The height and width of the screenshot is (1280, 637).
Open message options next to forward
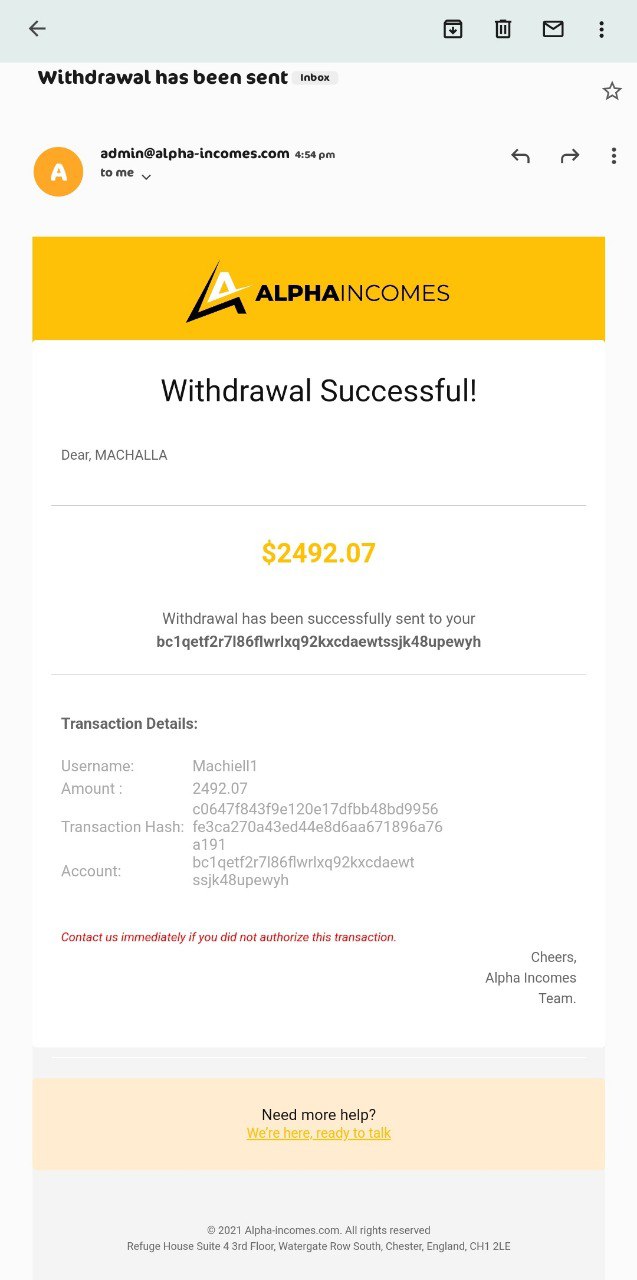613,156
